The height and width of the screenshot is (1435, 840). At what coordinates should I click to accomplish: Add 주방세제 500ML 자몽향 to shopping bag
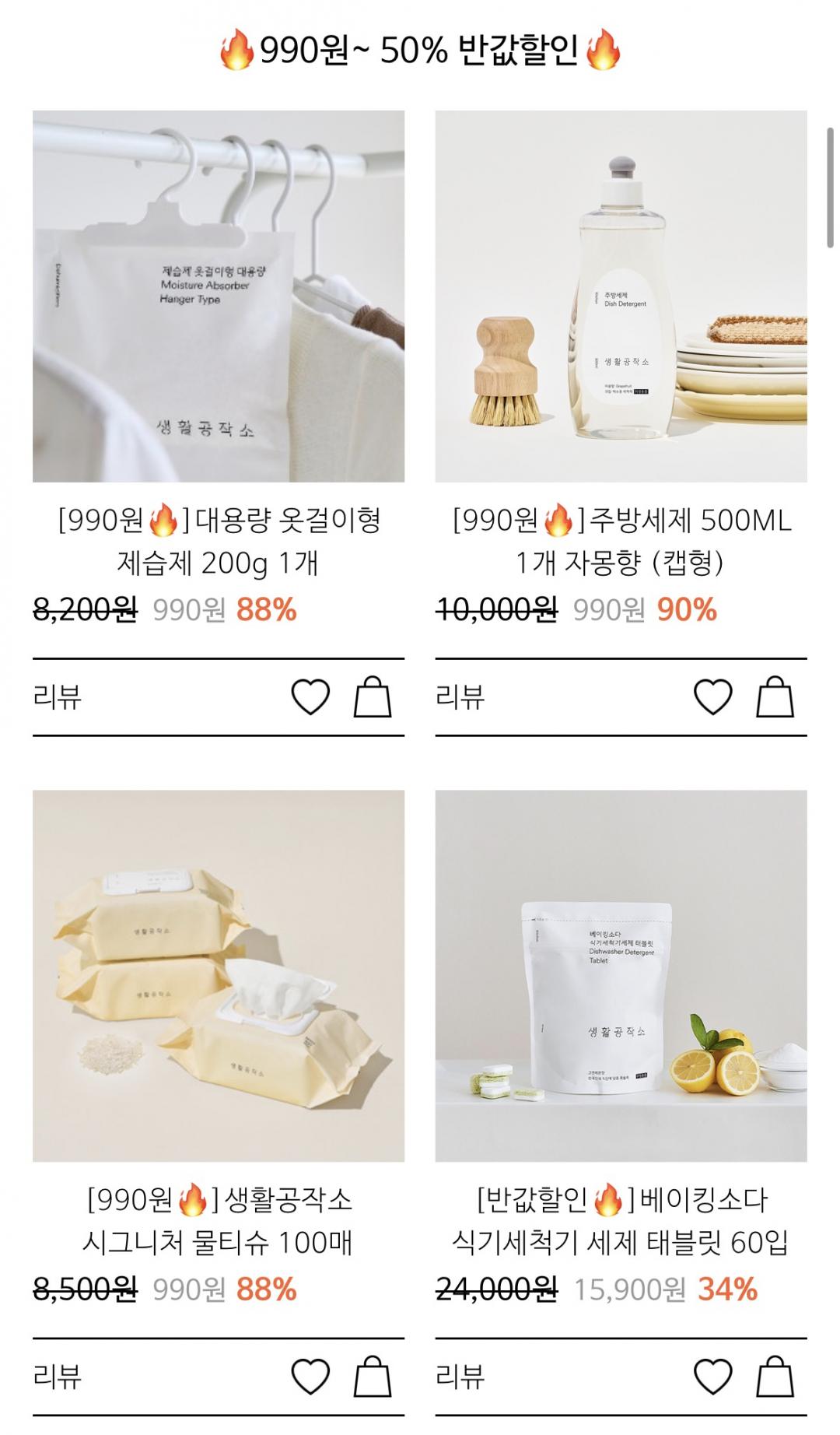coord(775,696)
